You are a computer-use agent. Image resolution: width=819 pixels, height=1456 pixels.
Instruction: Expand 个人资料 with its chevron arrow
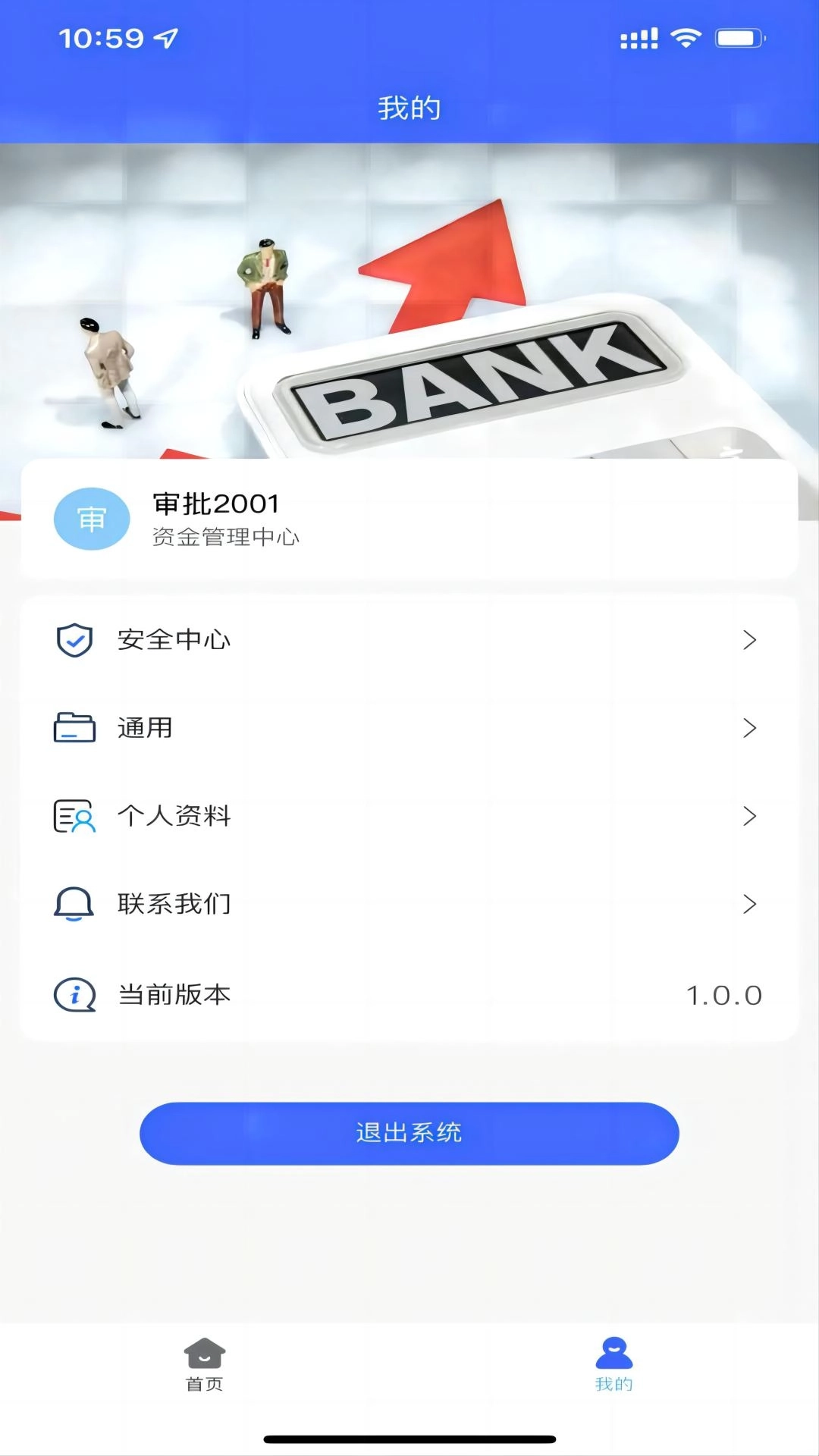point(751,816)
